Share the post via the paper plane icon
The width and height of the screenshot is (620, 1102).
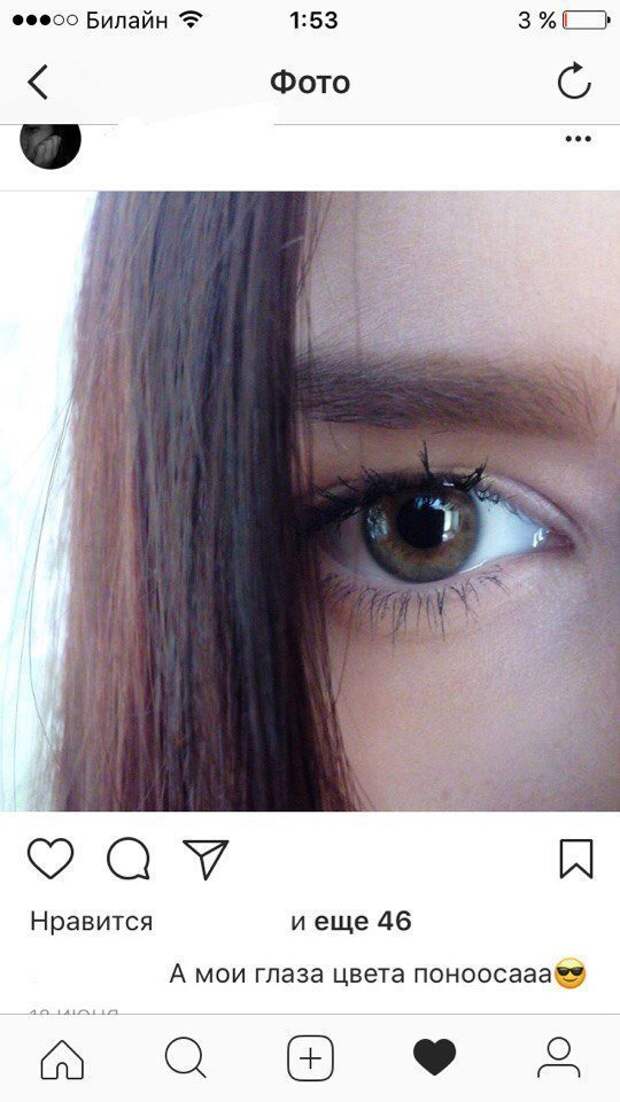206,859
